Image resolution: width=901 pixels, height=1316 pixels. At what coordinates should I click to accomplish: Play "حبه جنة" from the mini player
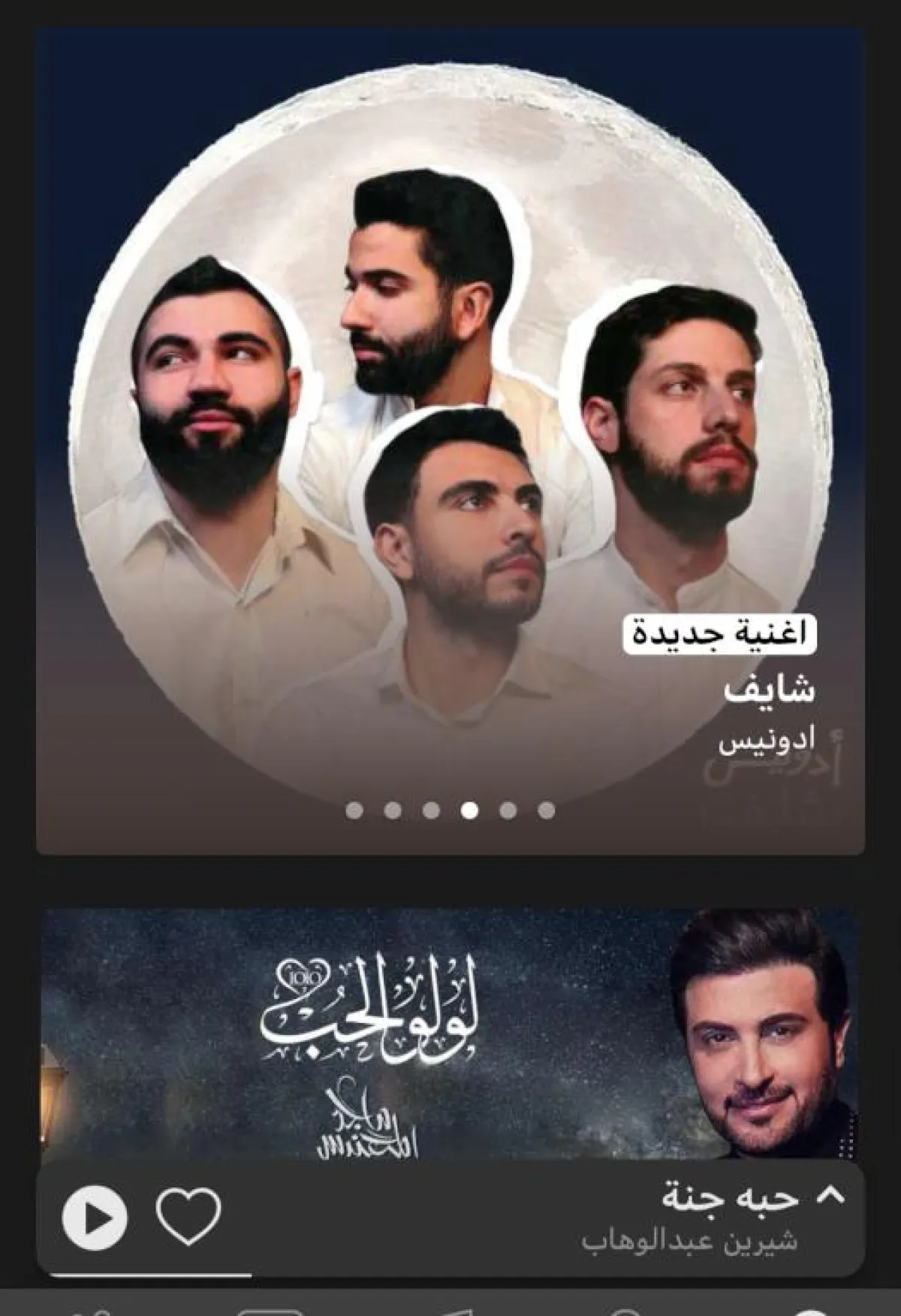[x=95, y=1218]
